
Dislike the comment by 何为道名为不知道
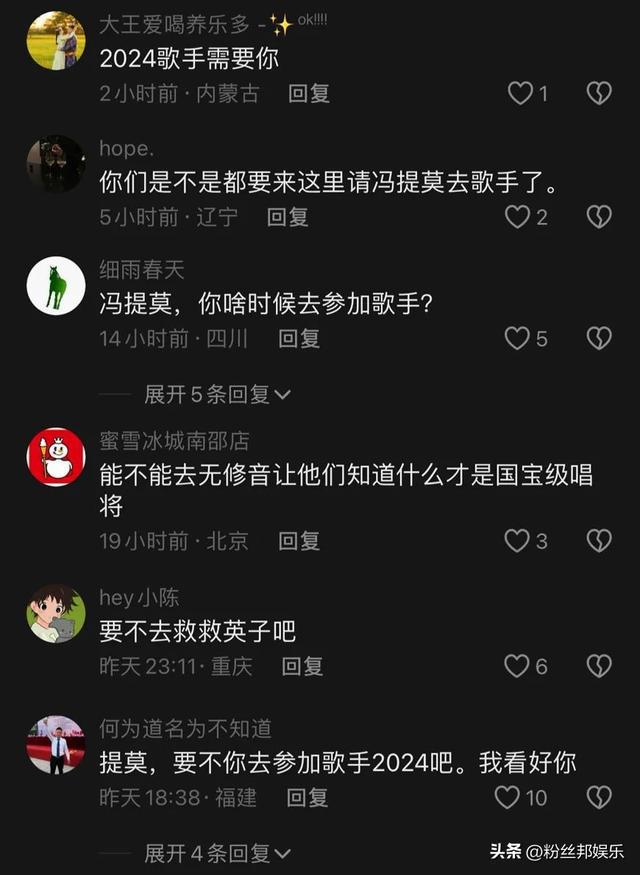pos(598,797)
